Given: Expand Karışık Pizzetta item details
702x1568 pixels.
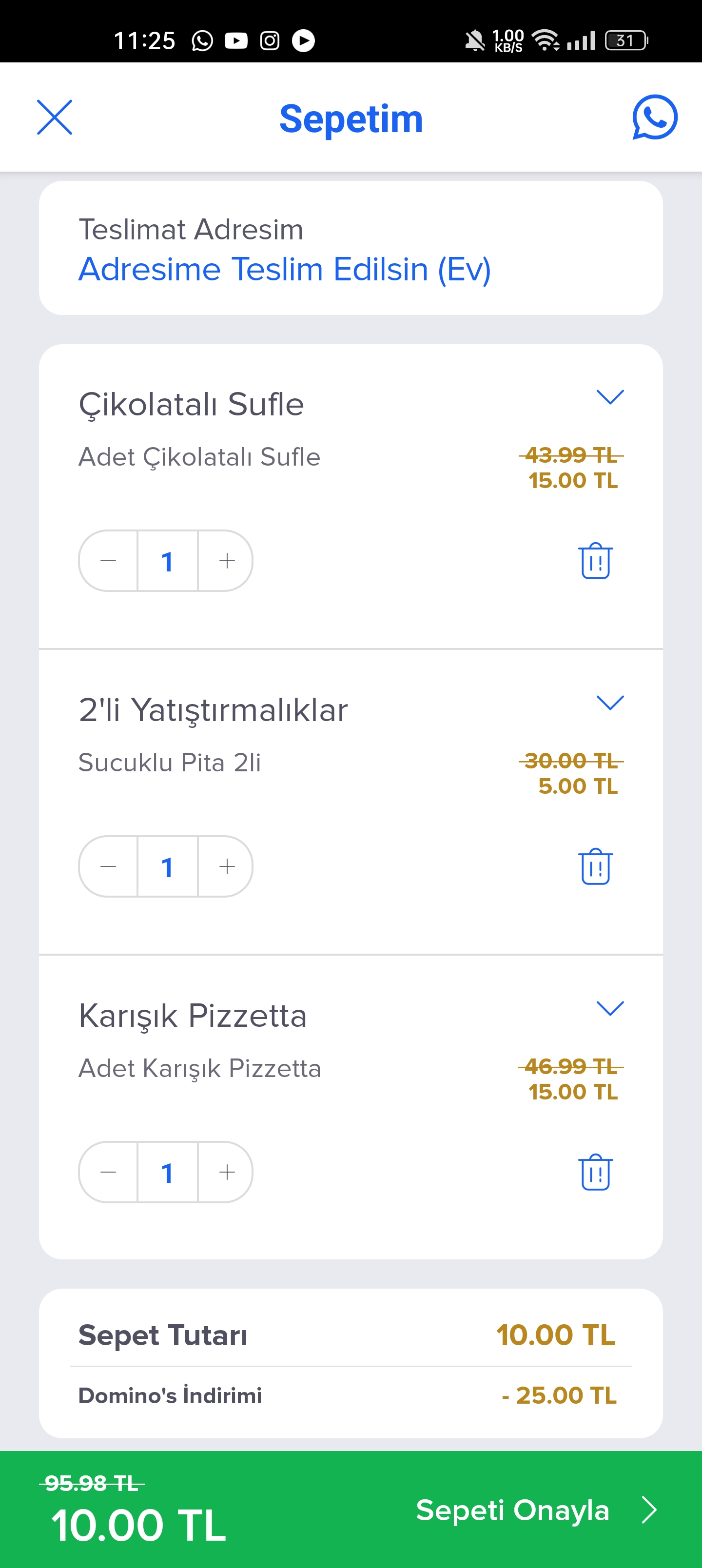Looking at the screenshot, I should pos(610,1008).
